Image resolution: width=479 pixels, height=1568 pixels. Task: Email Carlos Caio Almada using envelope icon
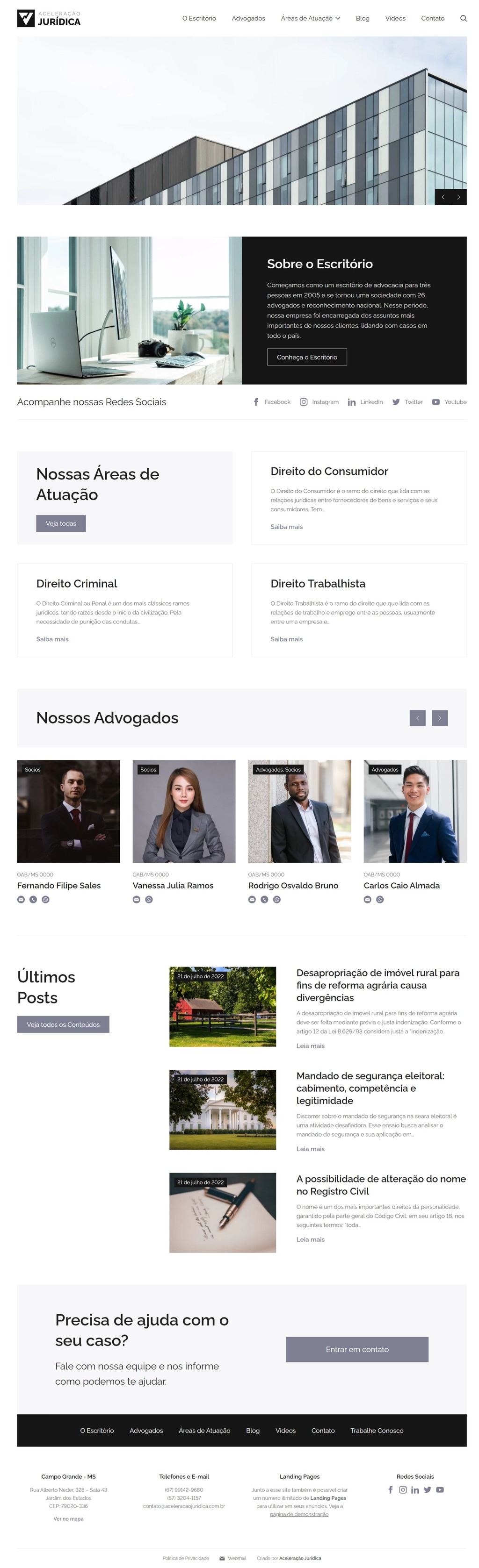368,900
